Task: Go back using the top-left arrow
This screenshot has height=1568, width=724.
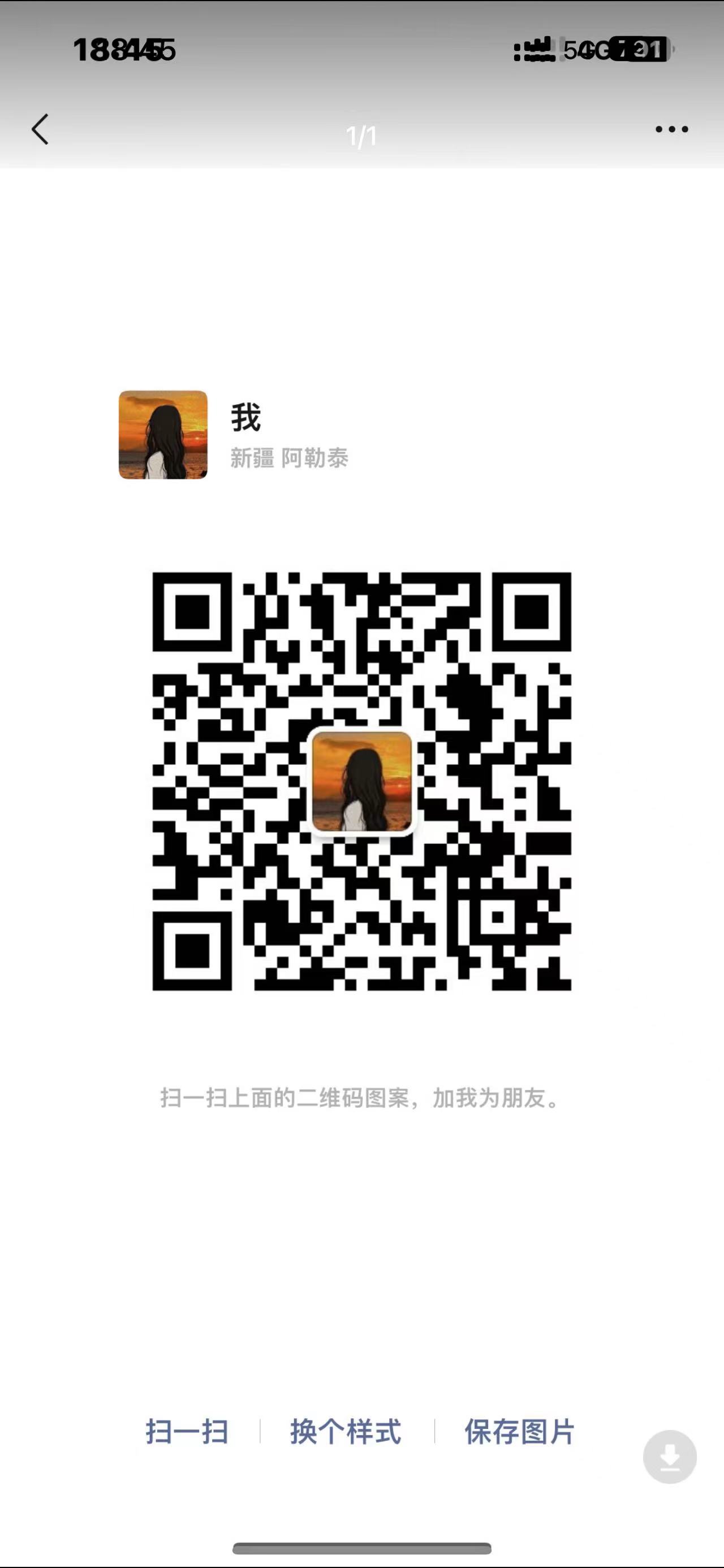Action: [x=40, y=129]
